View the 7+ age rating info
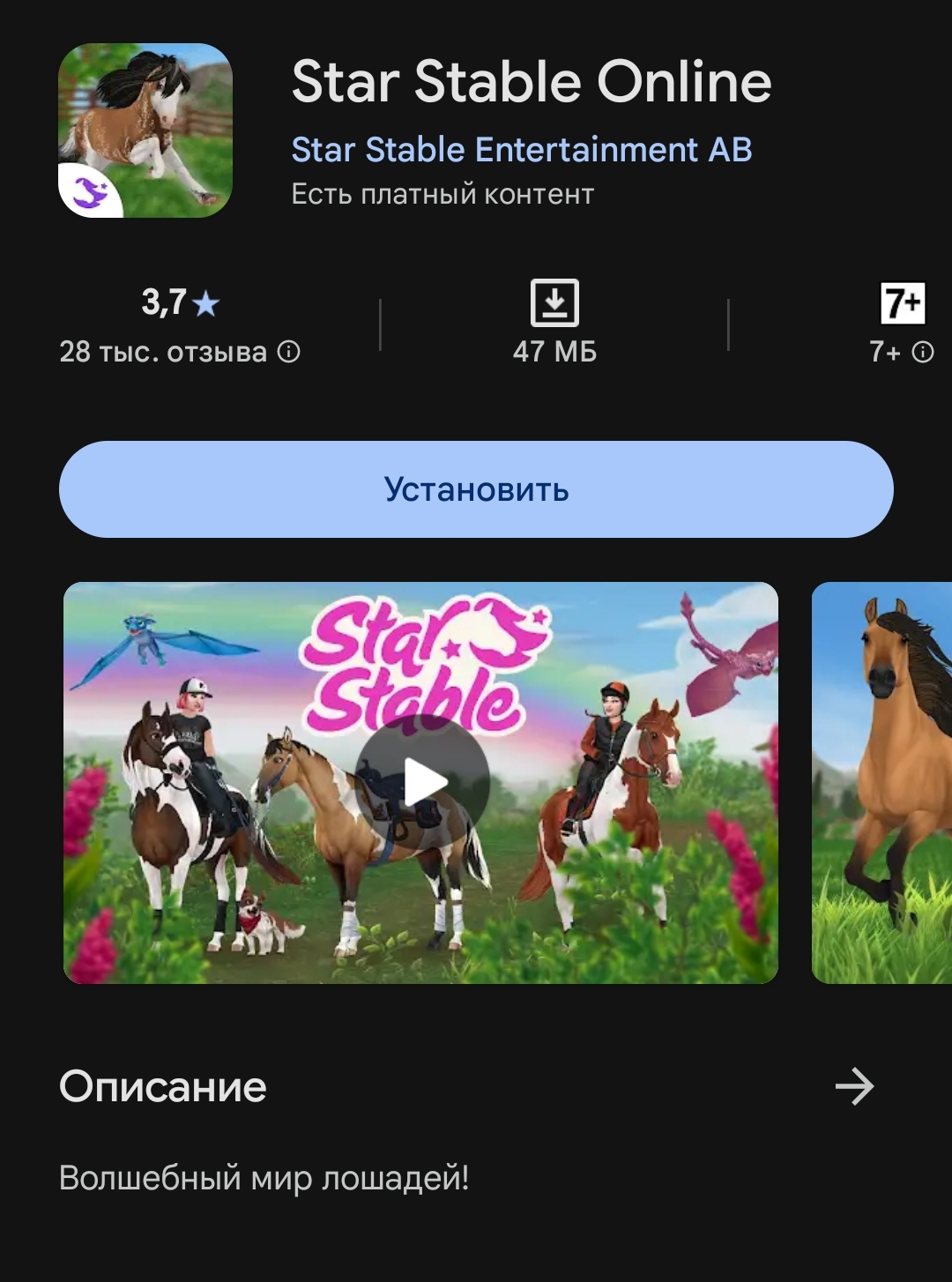Viewport: 952px width, 1282px height. click(922, 353)
